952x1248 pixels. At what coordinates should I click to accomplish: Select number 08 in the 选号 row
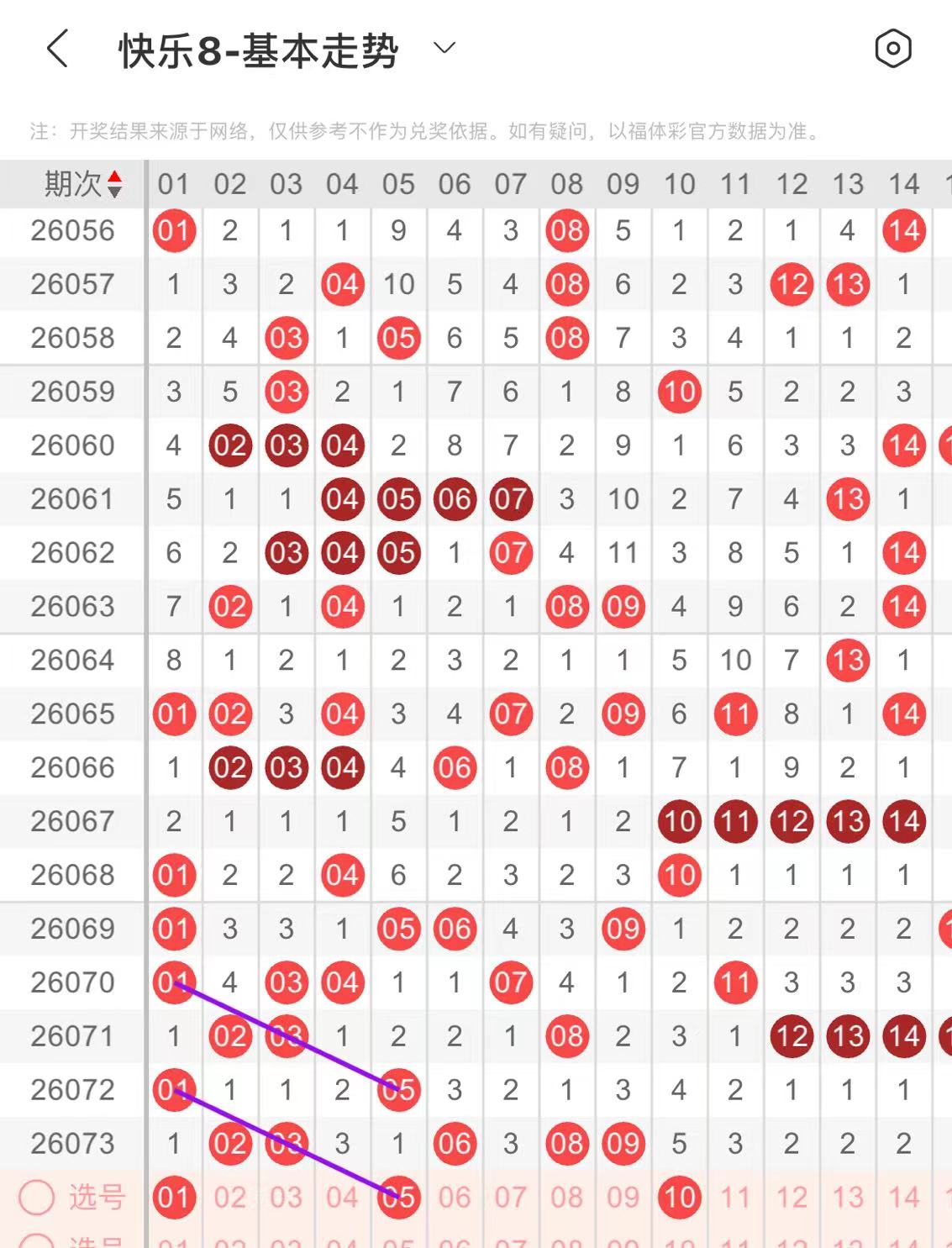coord(567,1198)
